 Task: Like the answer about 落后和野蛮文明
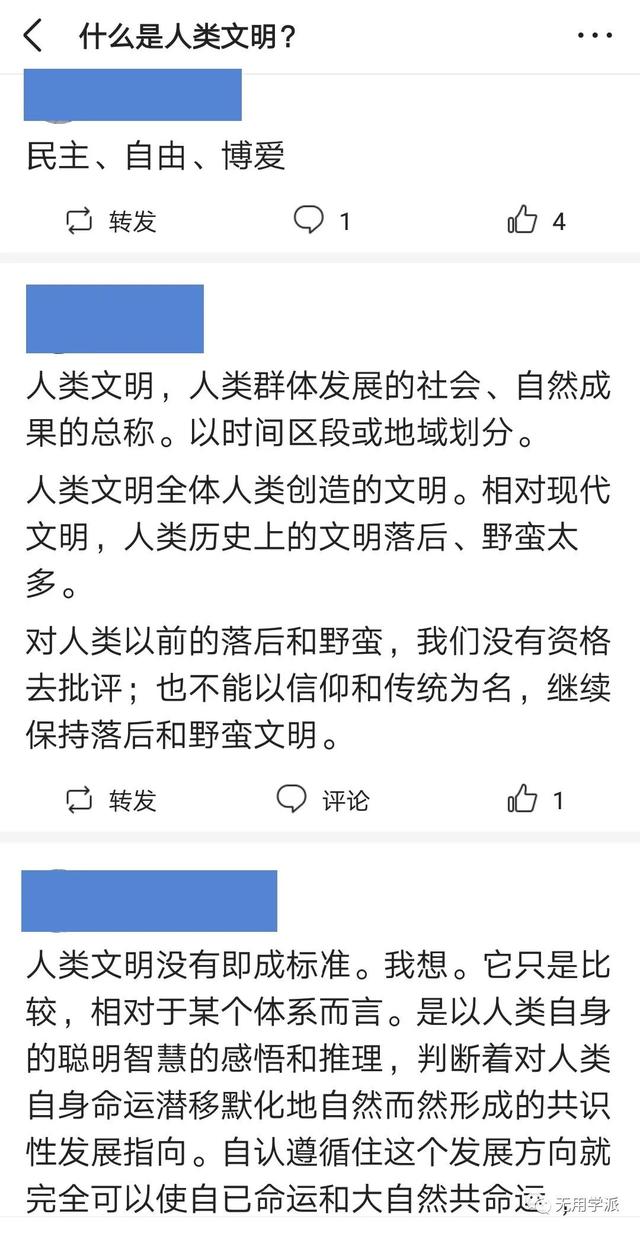pos(536,800)
